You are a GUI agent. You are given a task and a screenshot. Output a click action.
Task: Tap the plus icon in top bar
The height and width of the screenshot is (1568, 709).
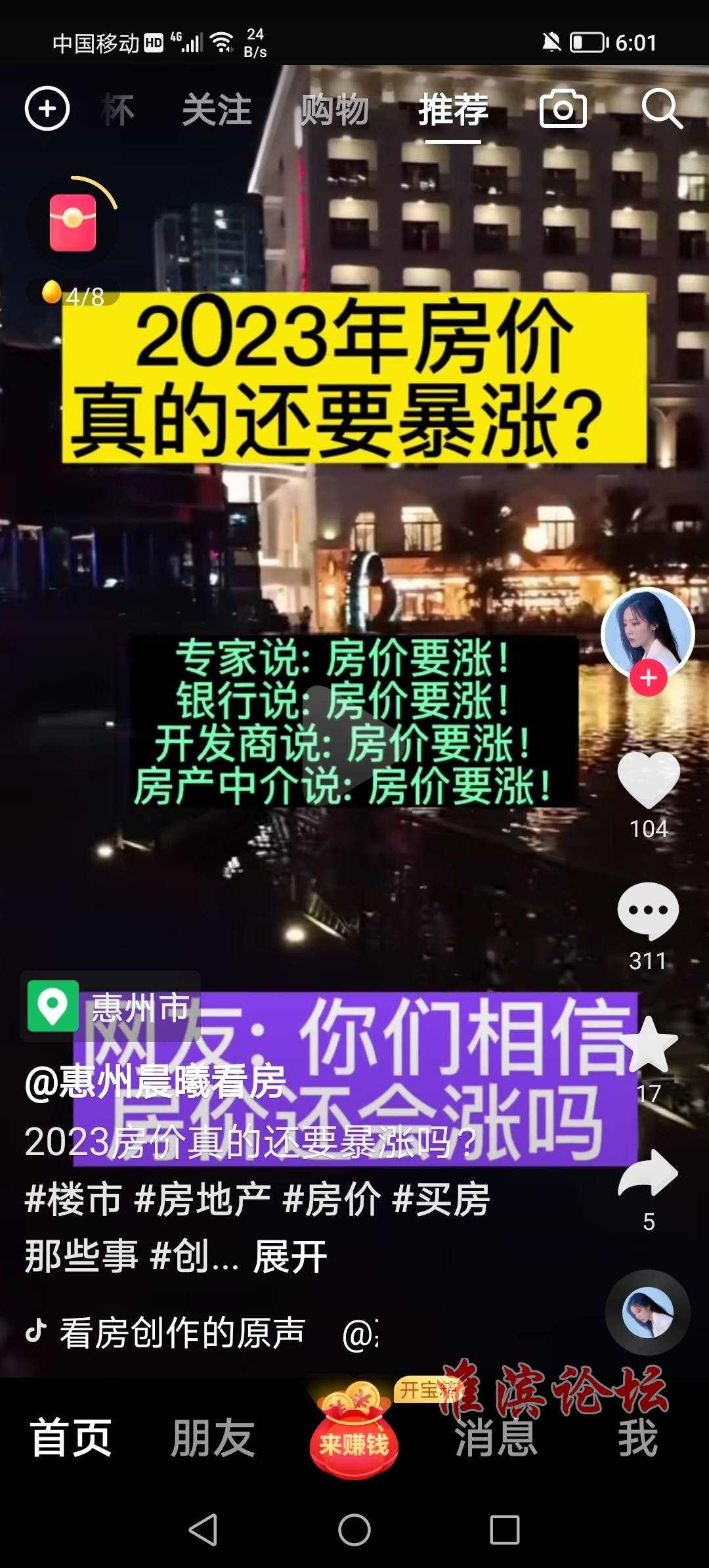click(47, 108)
